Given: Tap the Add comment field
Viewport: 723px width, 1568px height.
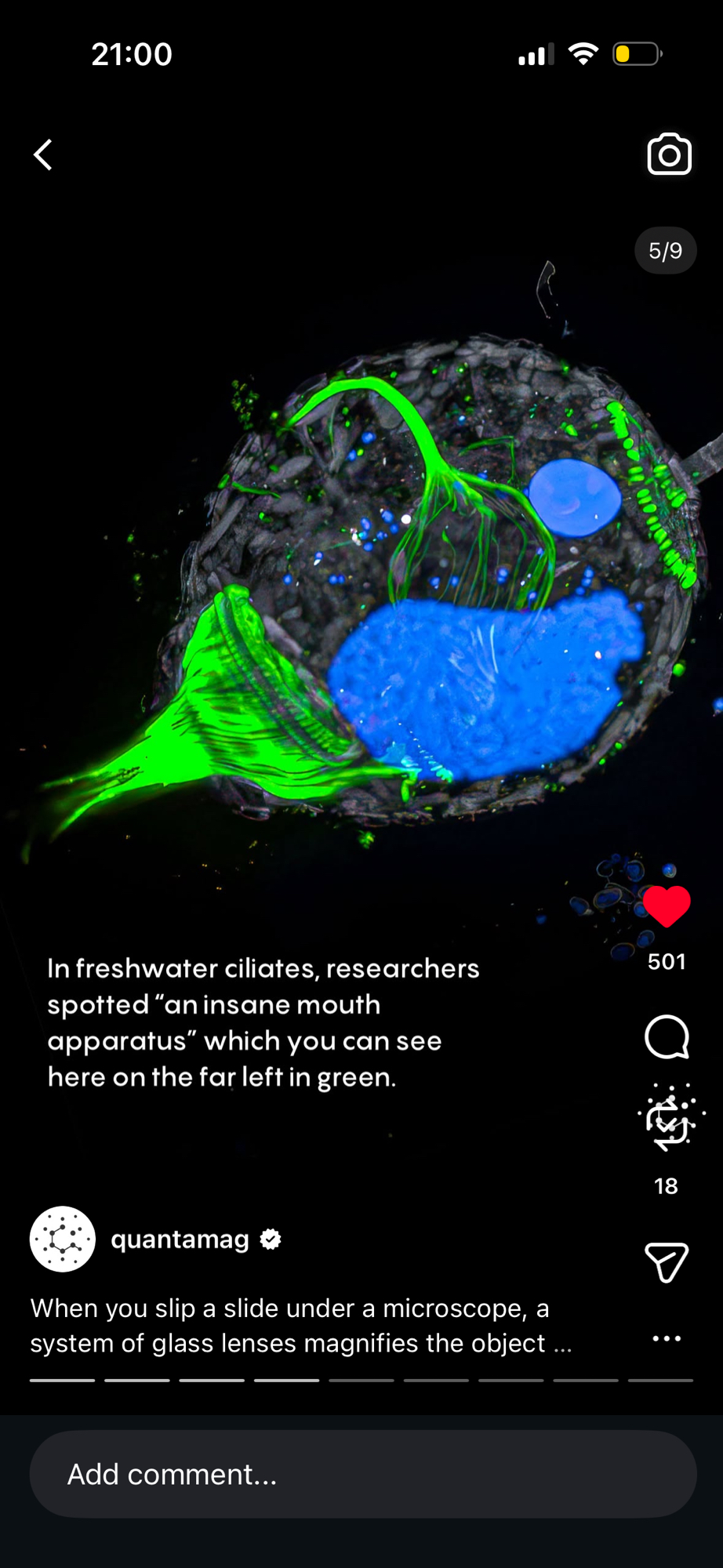Looking at the screenshot, I should click(x=362, y=1474).
